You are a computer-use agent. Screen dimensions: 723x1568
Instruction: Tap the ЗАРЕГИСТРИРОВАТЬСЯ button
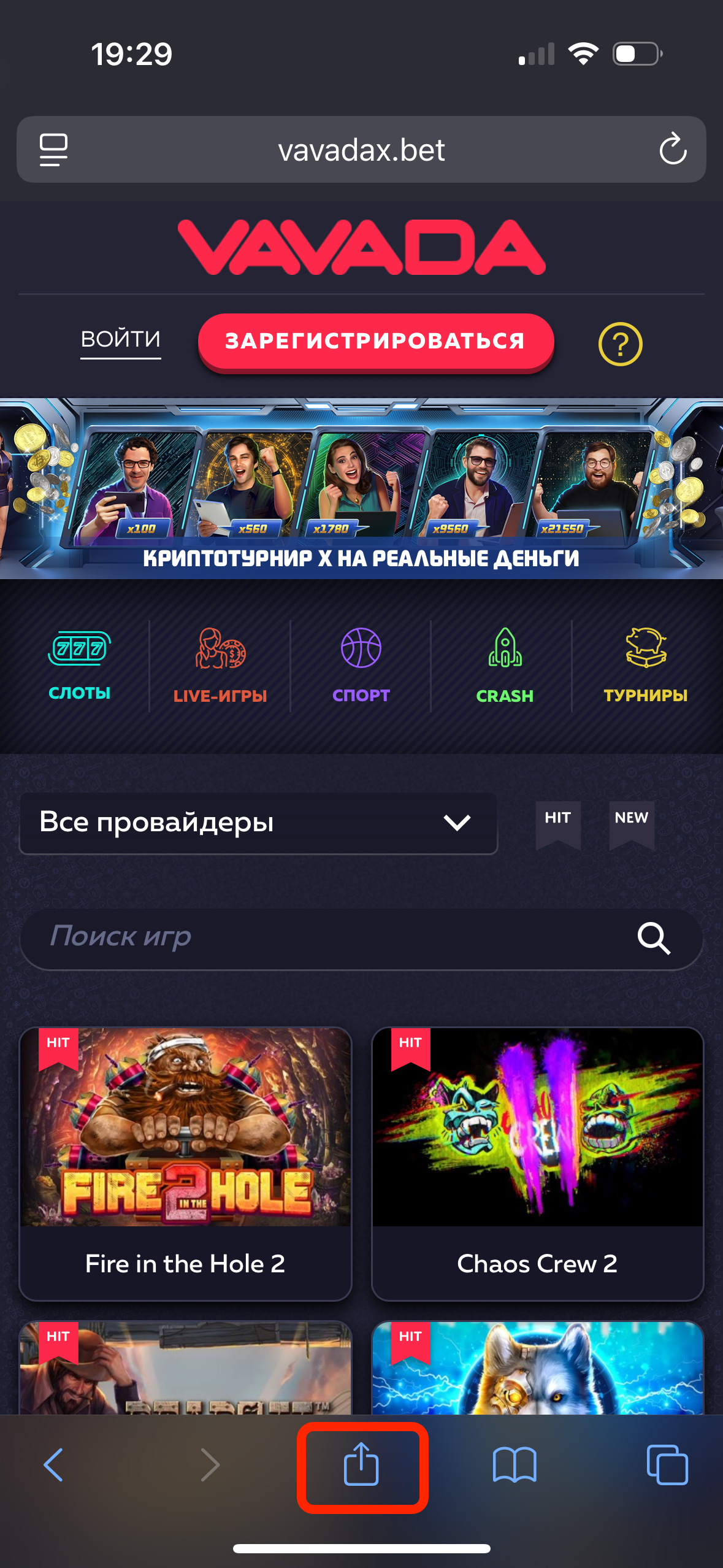click(x=375, y=341)
